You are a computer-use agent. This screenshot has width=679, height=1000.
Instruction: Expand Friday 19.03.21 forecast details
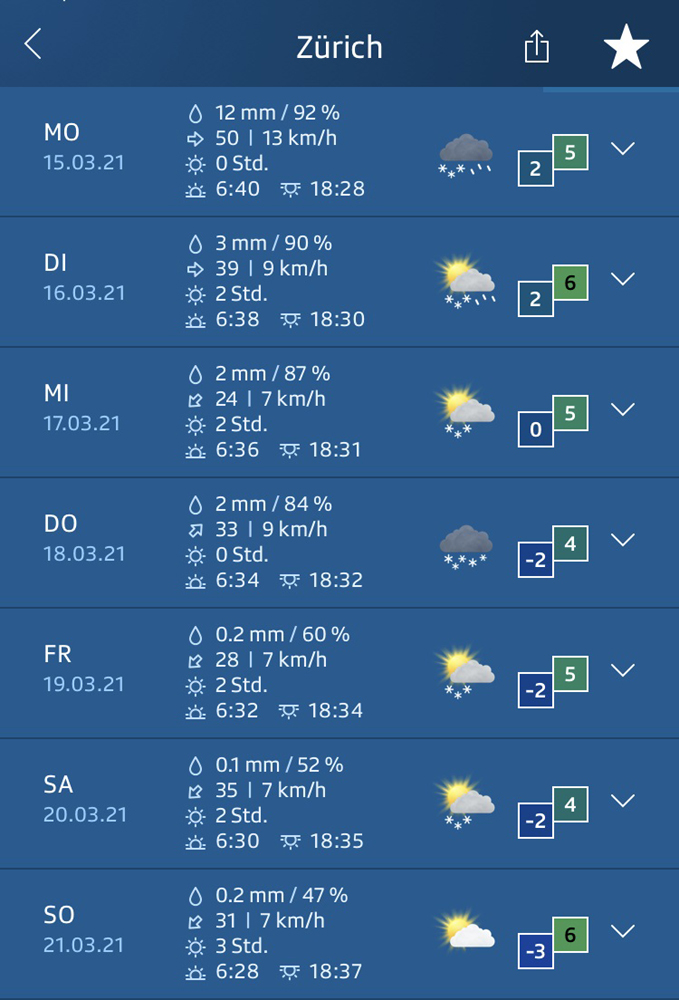click(x=623, y=670)
